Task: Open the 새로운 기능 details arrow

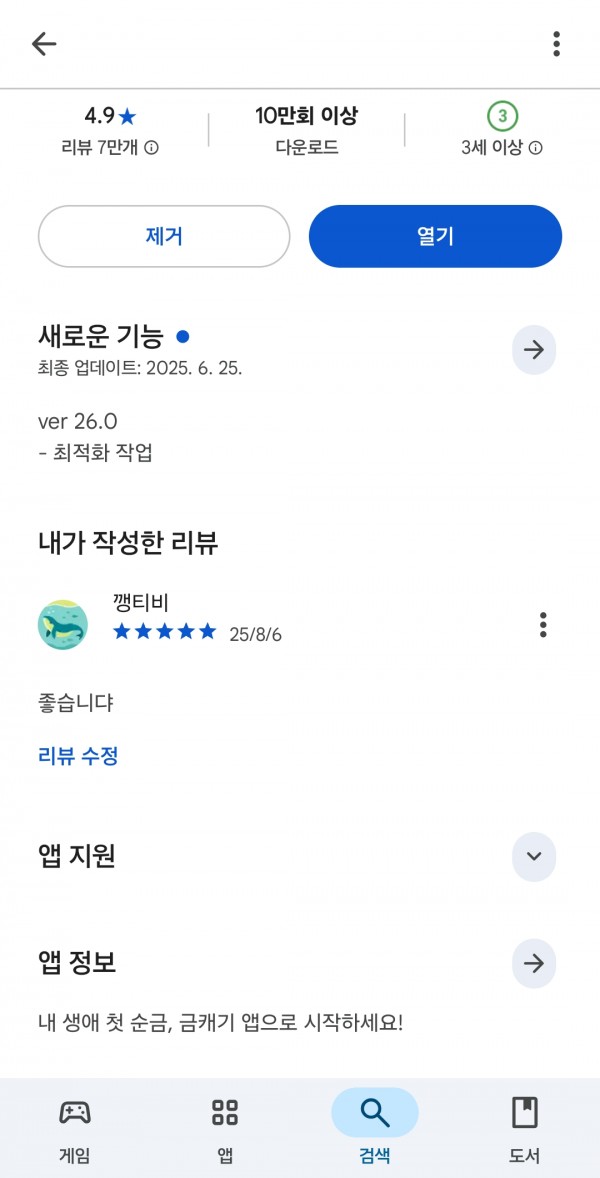Action: point(534,350)
